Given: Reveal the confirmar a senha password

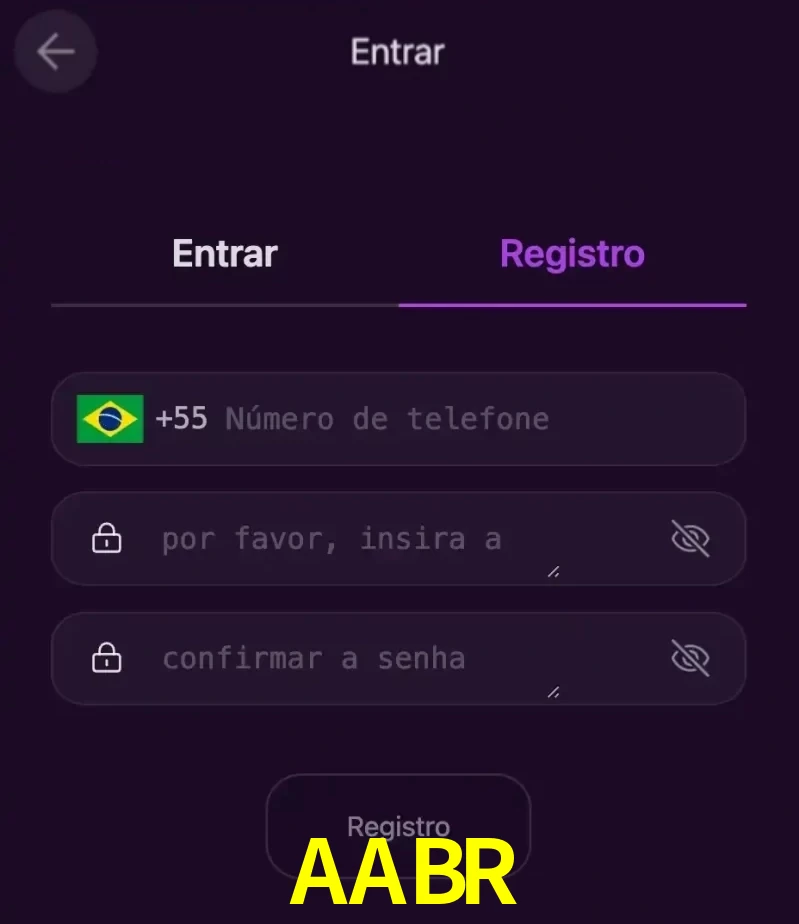Looking at the screenshot, I should pyautogui.click(x=690, y=659).
